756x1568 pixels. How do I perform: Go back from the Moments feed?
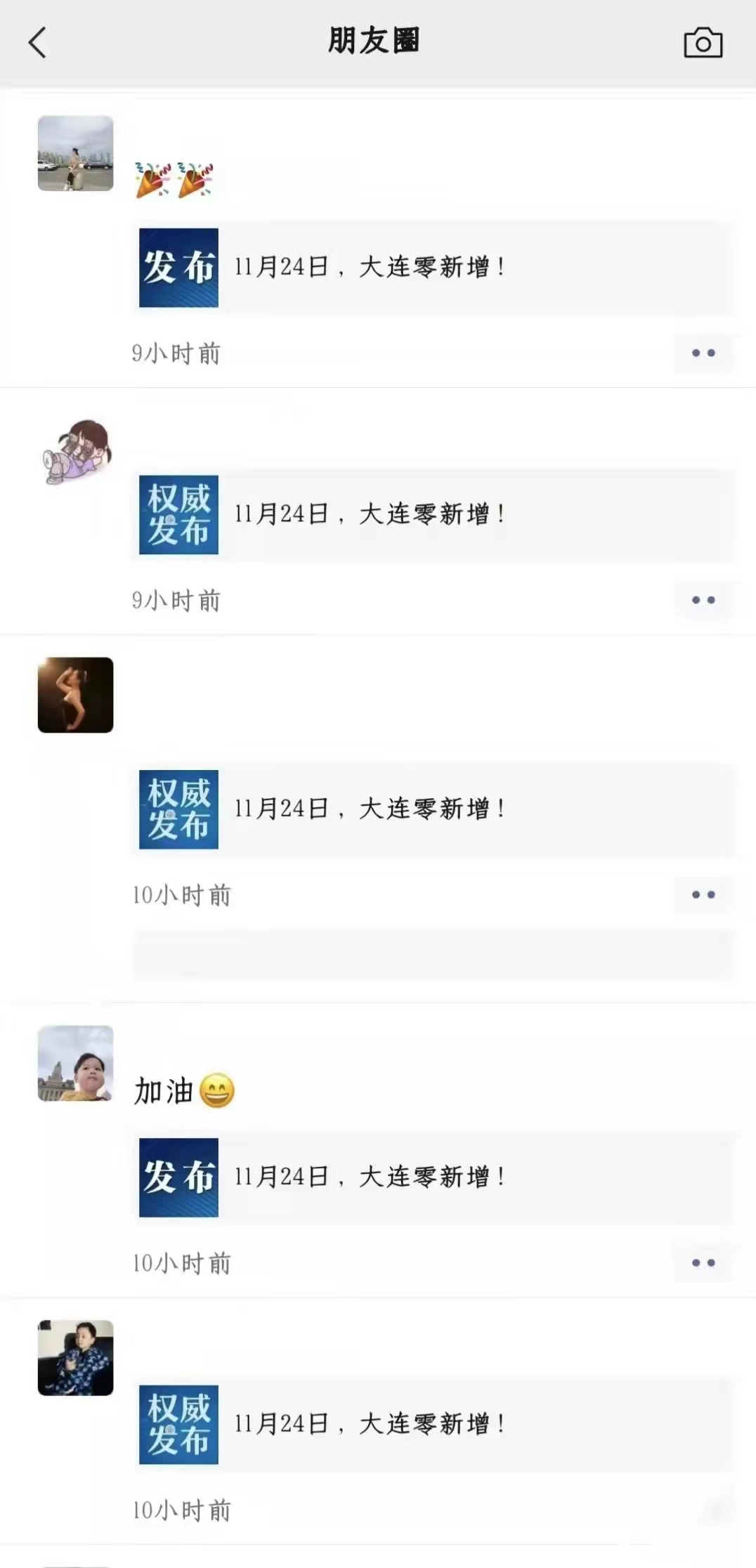[38, 42]
